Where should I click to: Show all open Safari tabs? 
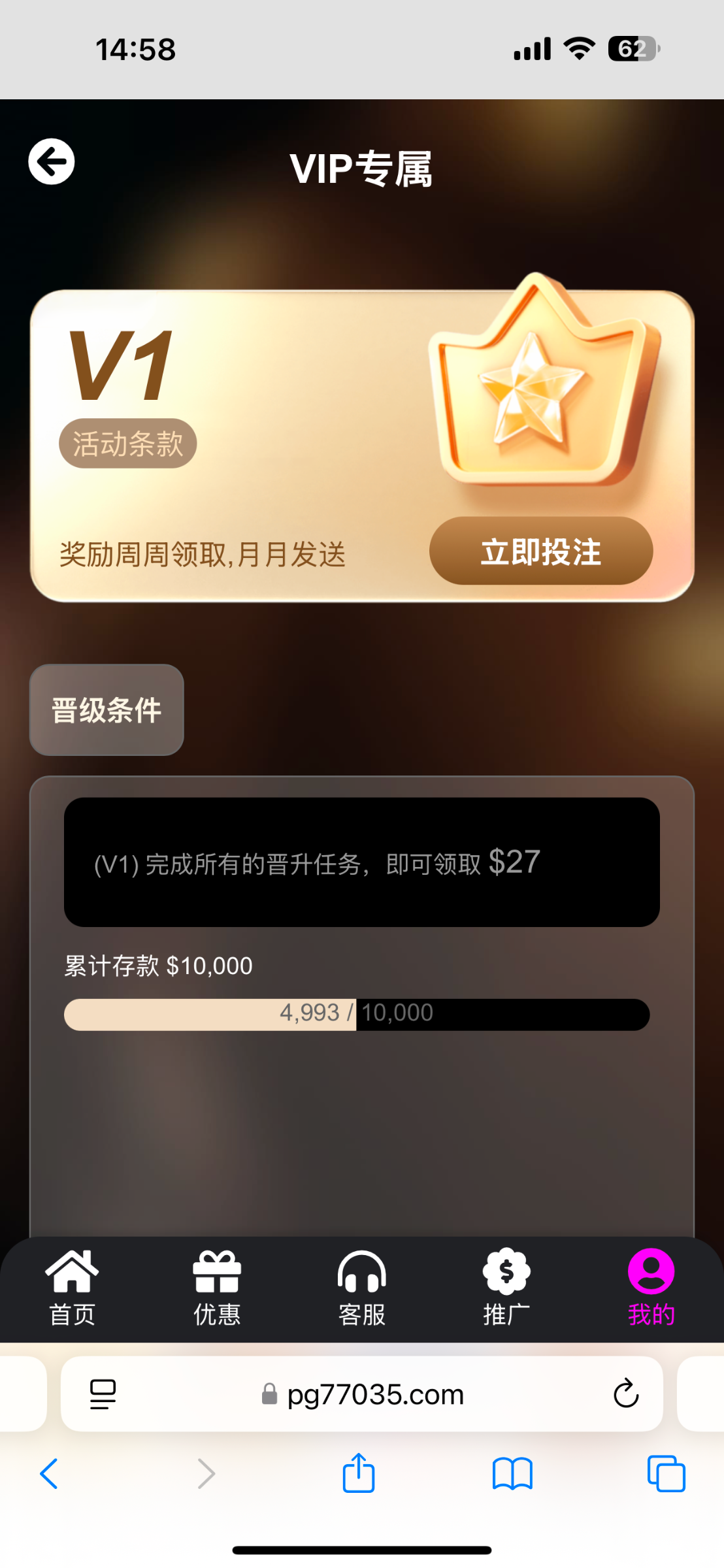[x=666, y=1474]
